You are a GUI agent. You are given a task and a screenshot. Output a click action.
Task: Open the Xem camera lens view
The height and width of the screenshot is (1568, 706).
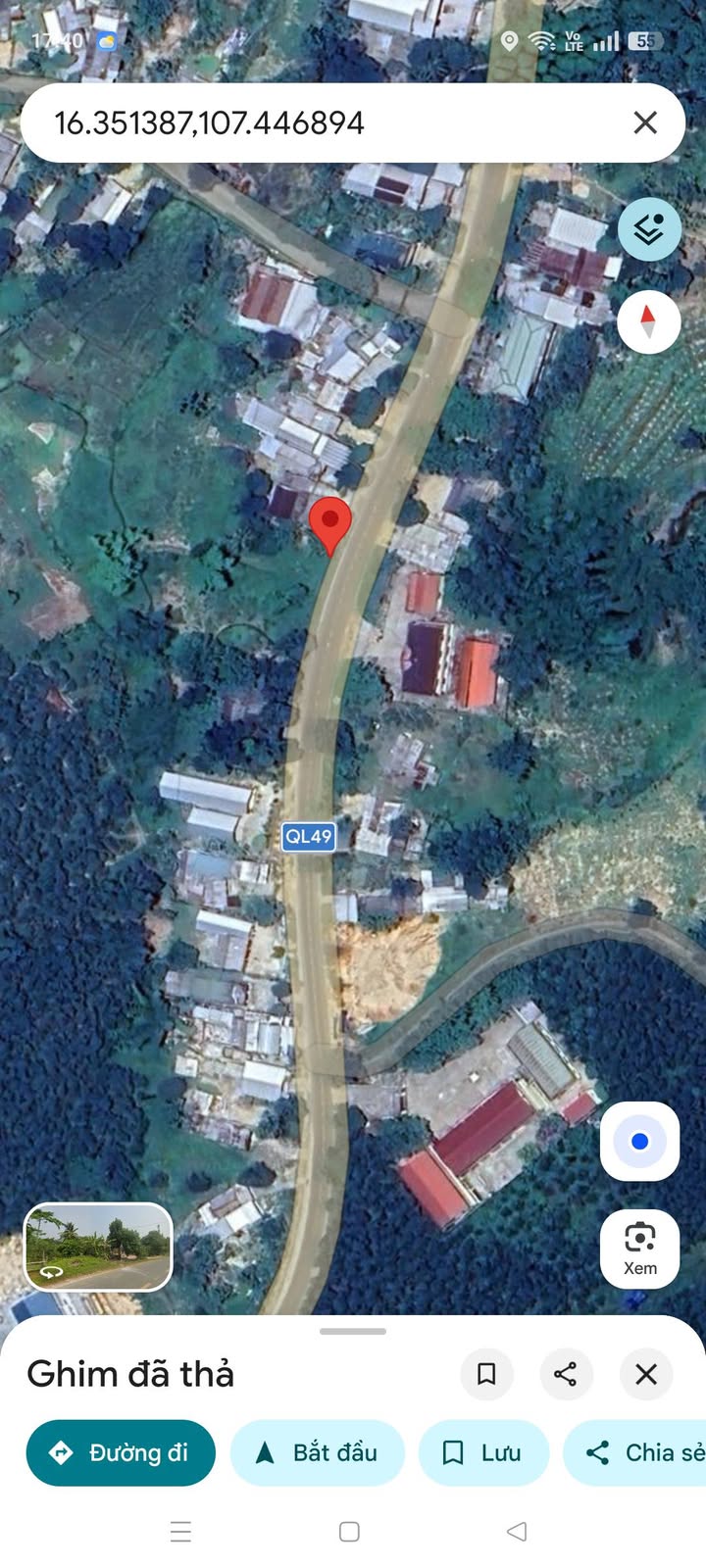pyautogui.click(x=640, y=1248)
